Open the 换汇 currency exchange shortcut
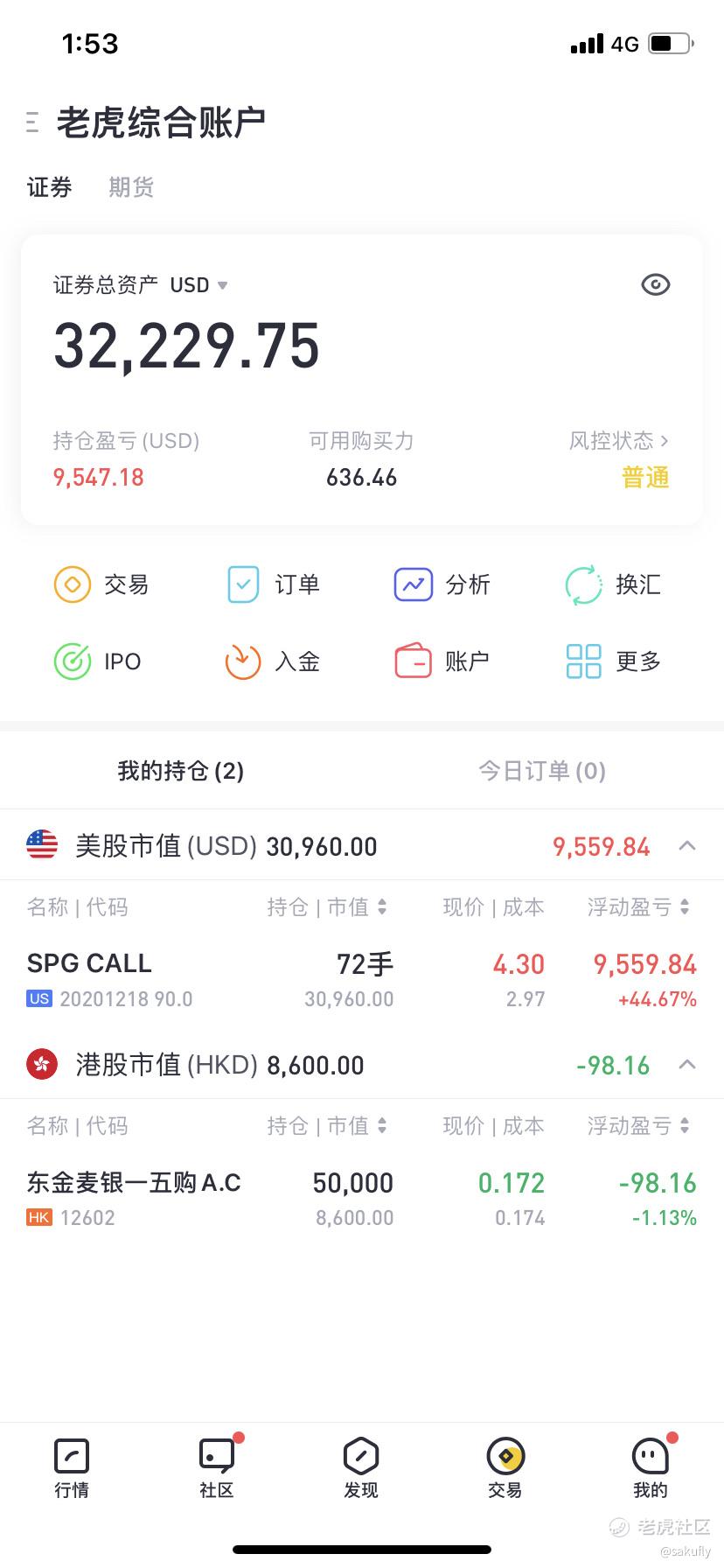The image size is (724, 1568). click(613, 584)
